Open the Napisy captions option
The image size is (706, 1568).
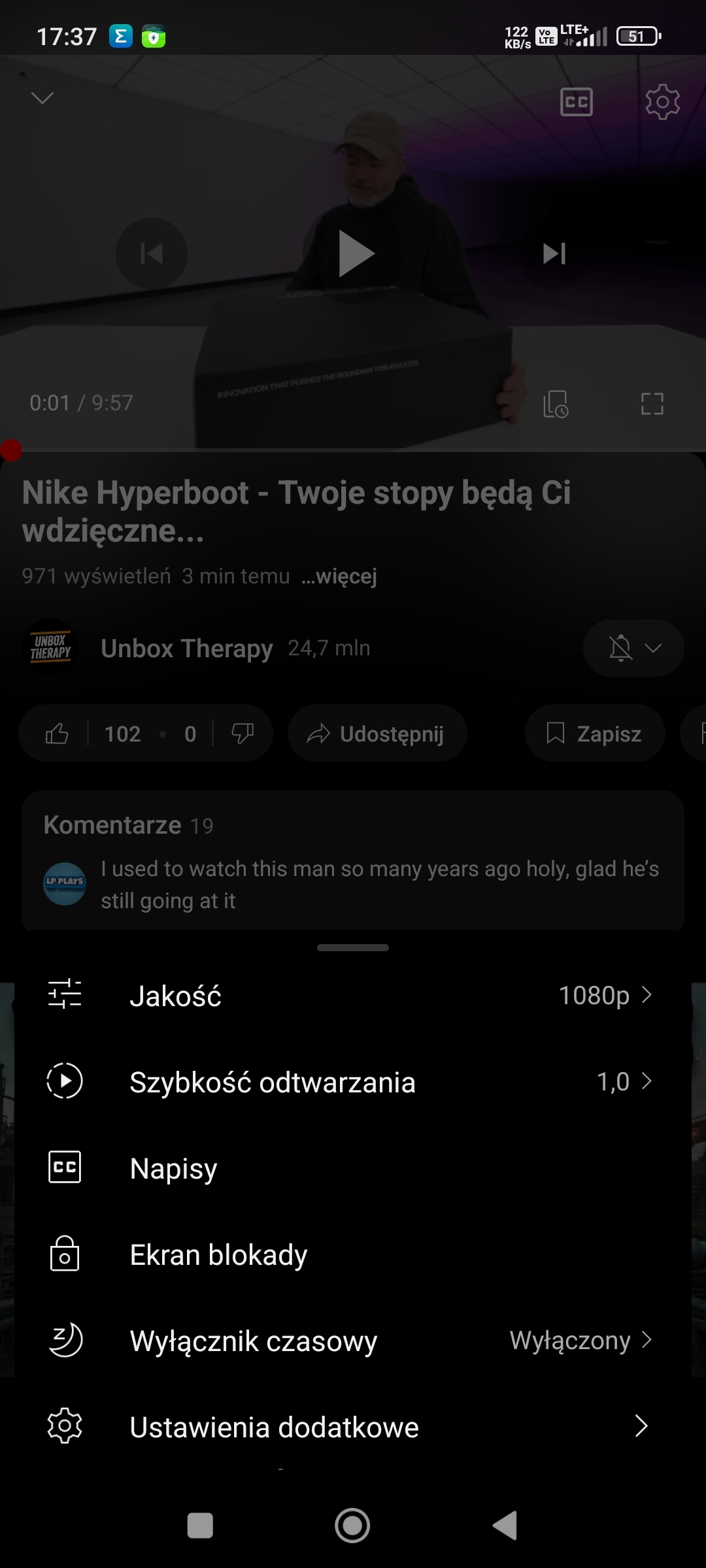tap(353, 1168)
